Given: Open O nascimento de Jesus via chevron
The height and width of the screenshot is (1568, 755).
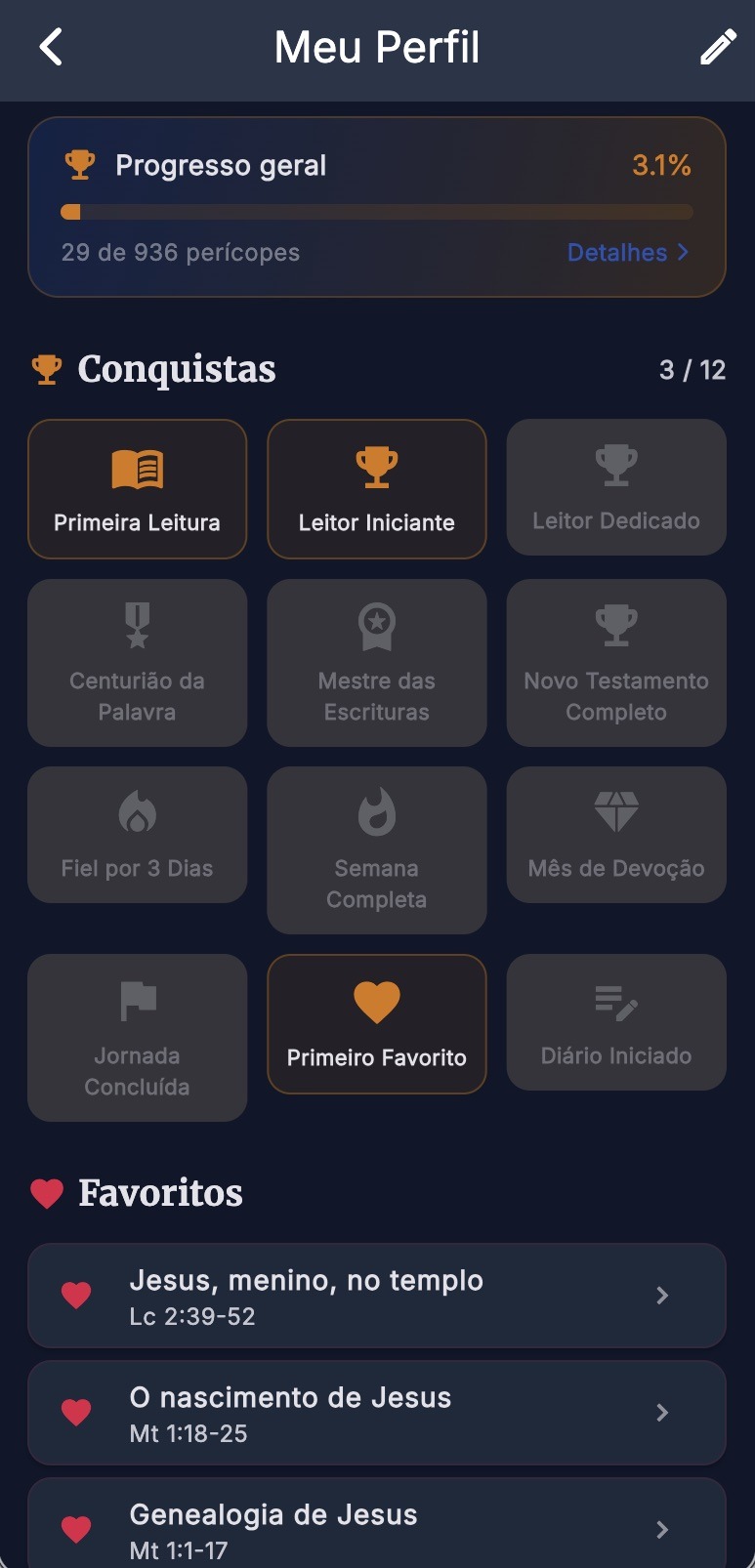Looking at the screenshot, I should coord(663,1412).
